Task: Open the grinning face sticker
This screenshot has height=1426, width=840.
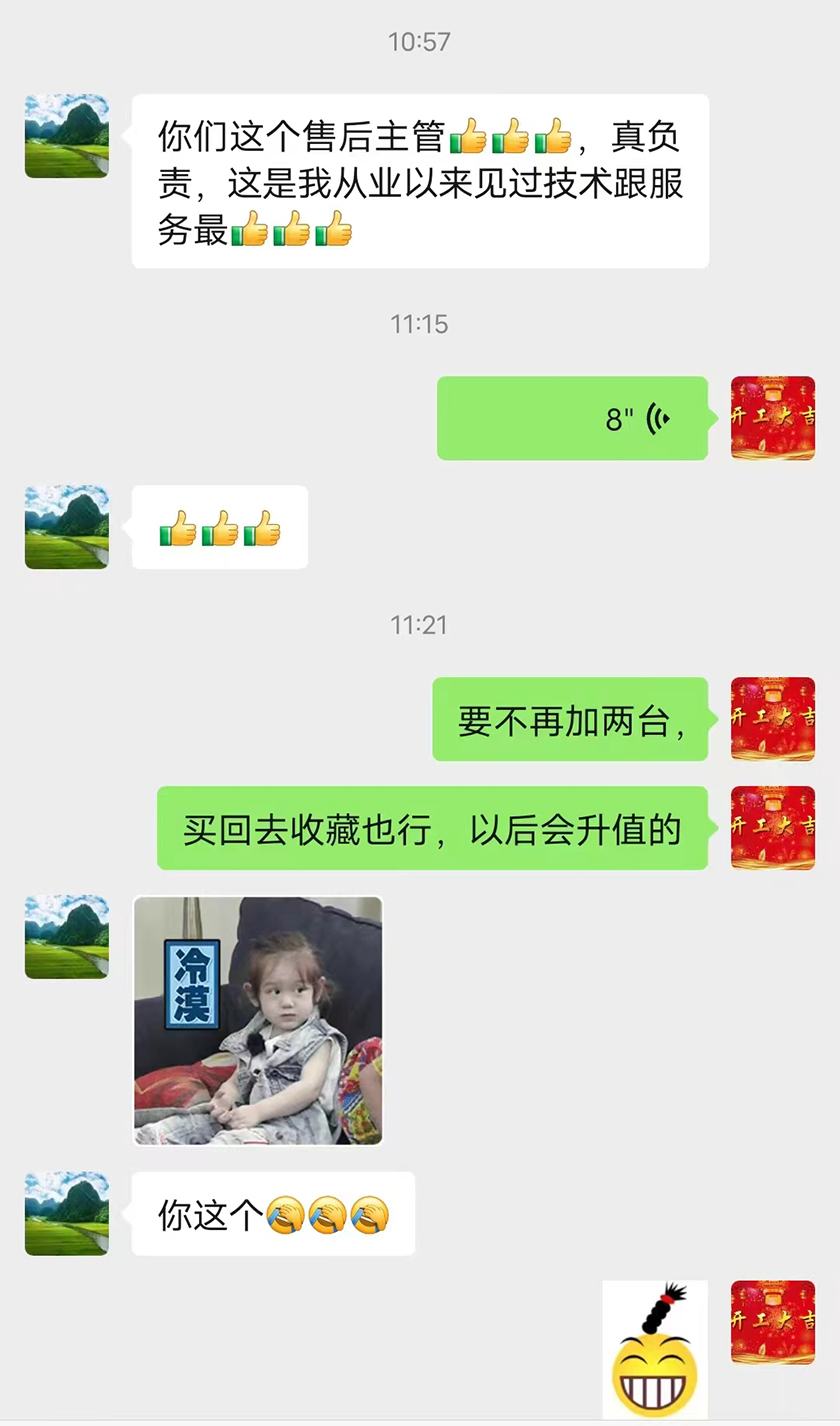Action: [x=655, y=1350]
